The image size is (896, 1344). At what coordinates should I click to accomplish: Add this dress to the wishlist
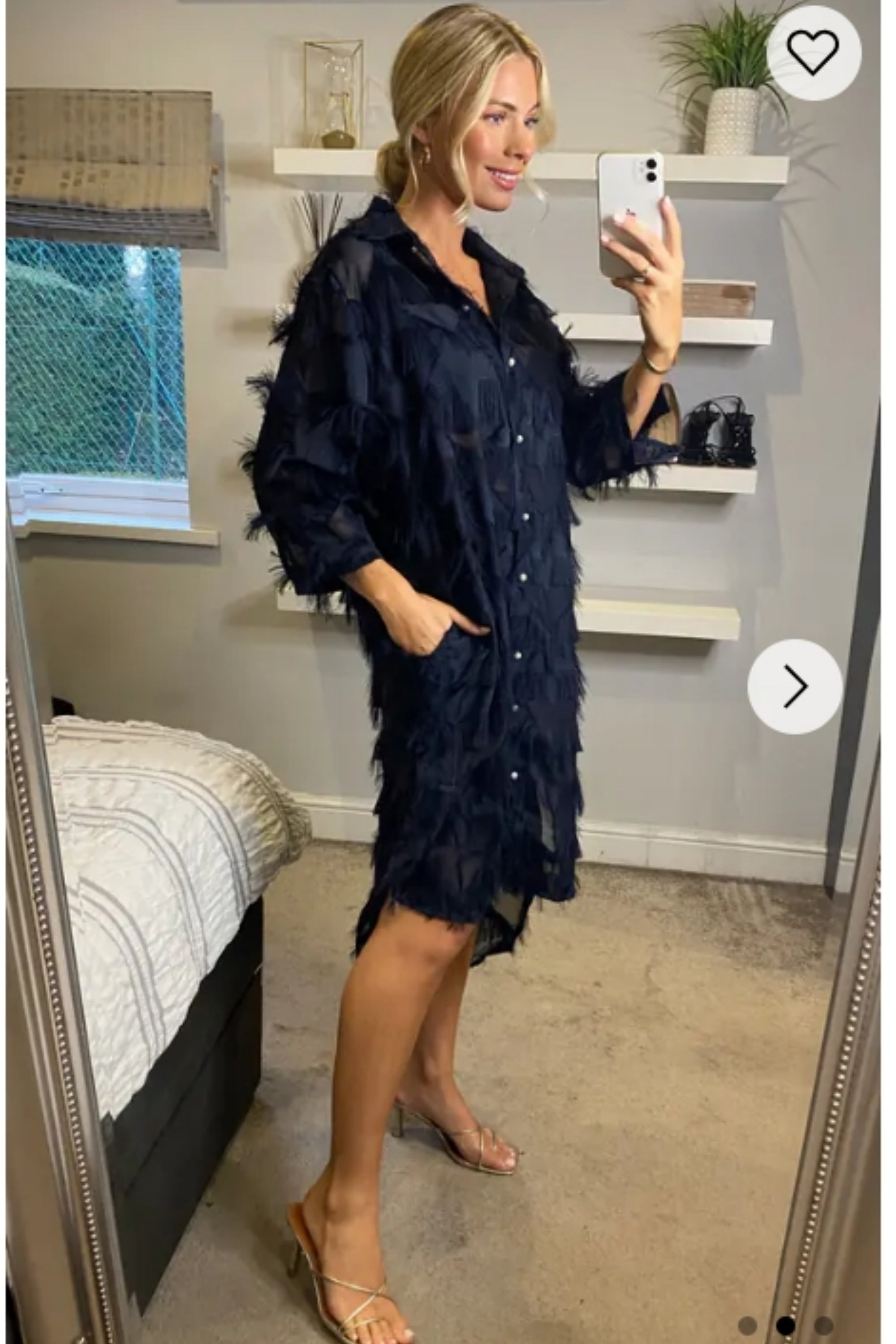pos(814,53)
